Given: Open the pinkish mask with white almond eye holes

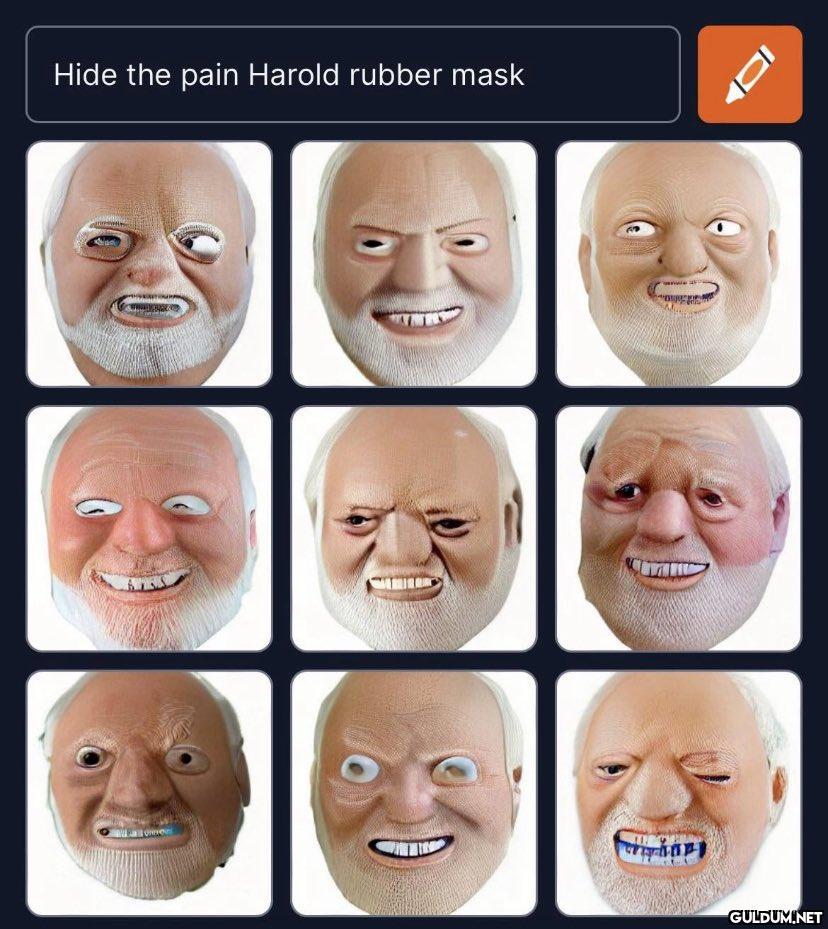Looking at the screenshot, I should (x=149, y=529).
